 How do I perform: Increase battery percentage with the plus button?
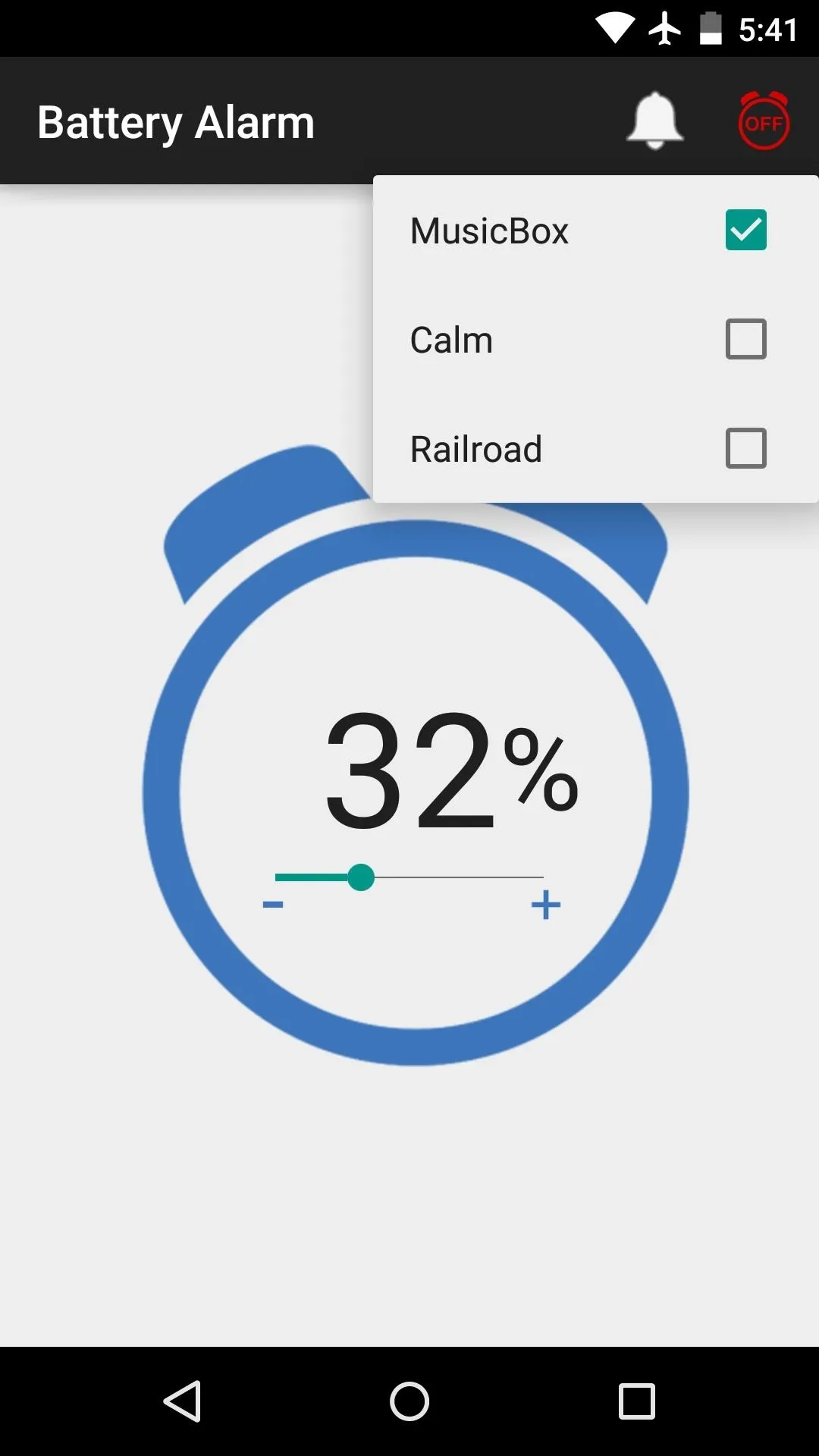[546, 905]
